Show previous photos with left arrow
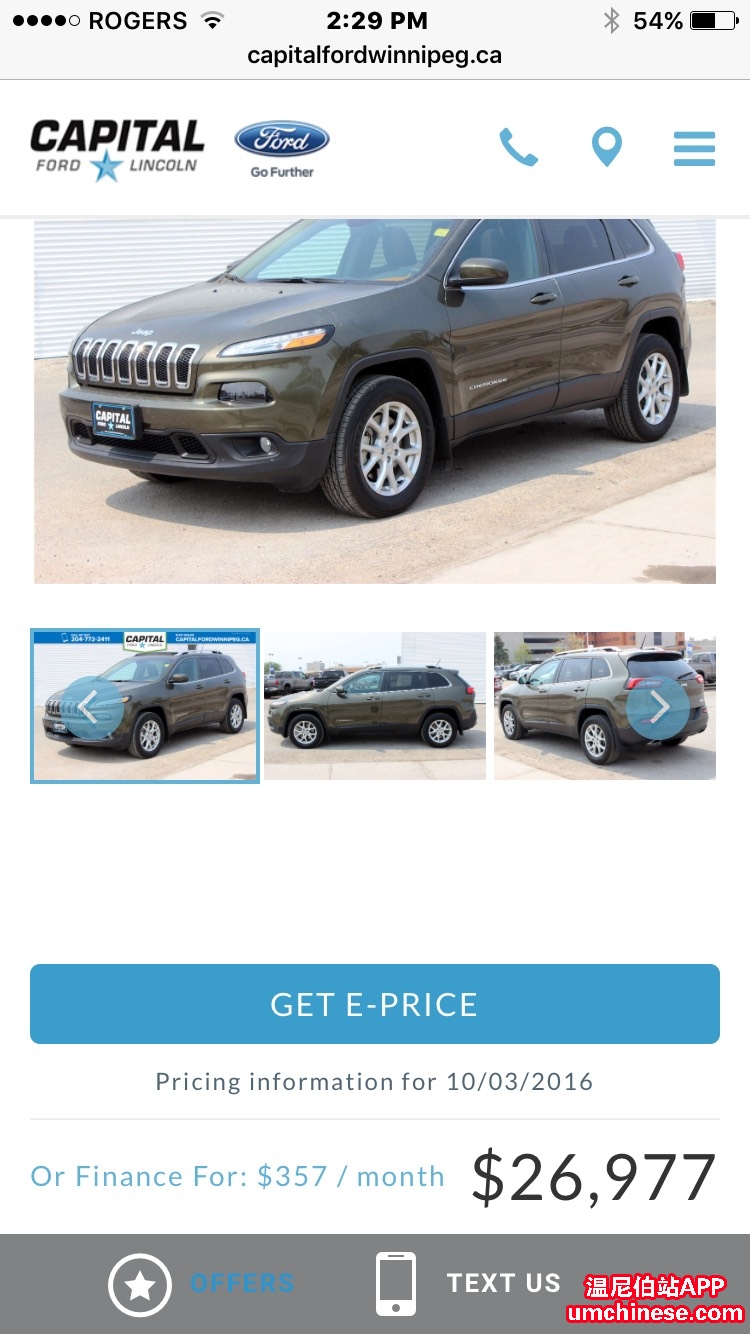The height and width of the screenshot is (1334, 750). pos(93,708)
